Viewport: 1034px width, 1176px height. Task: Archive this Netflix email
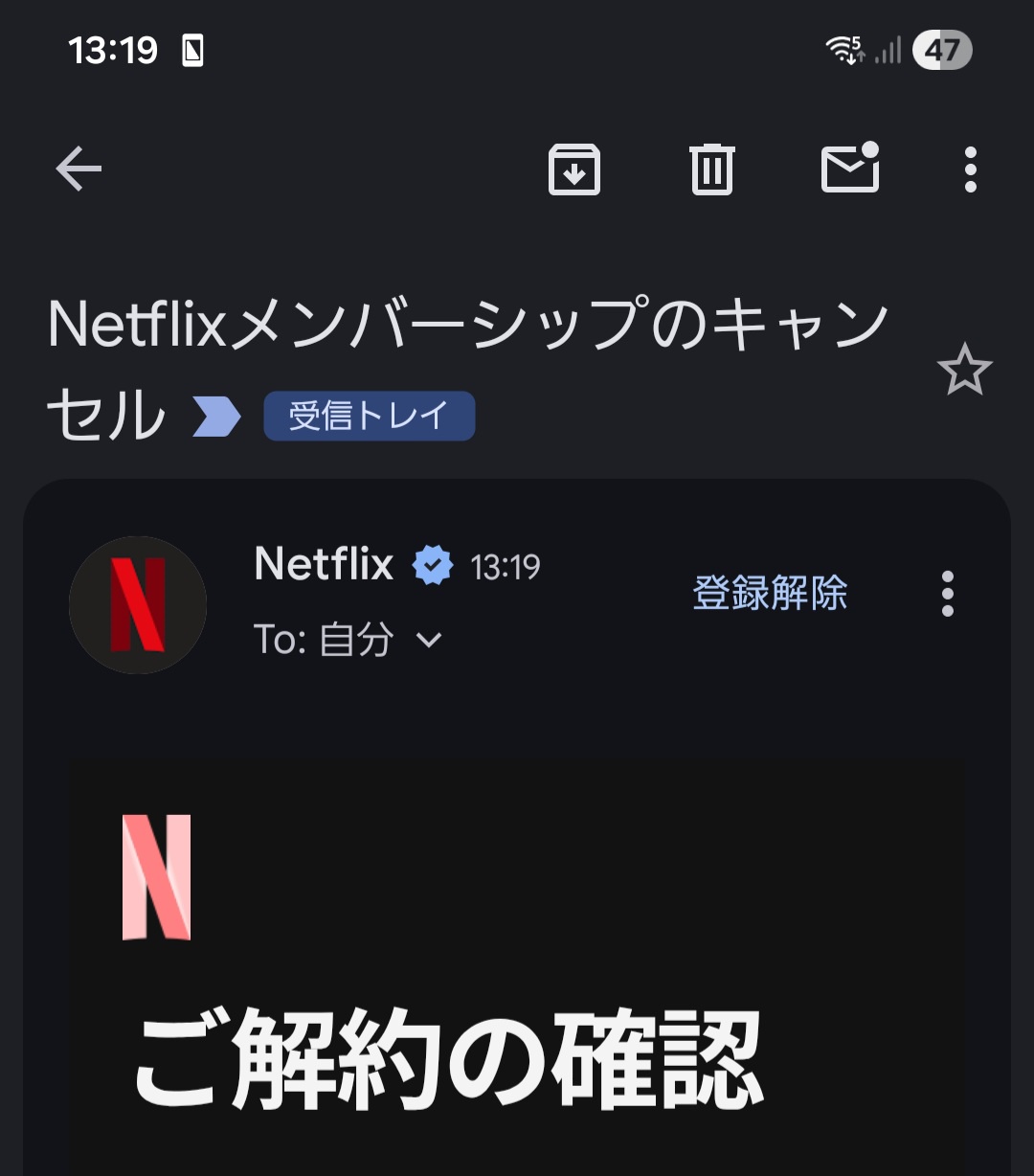click(x=573, y=170)
